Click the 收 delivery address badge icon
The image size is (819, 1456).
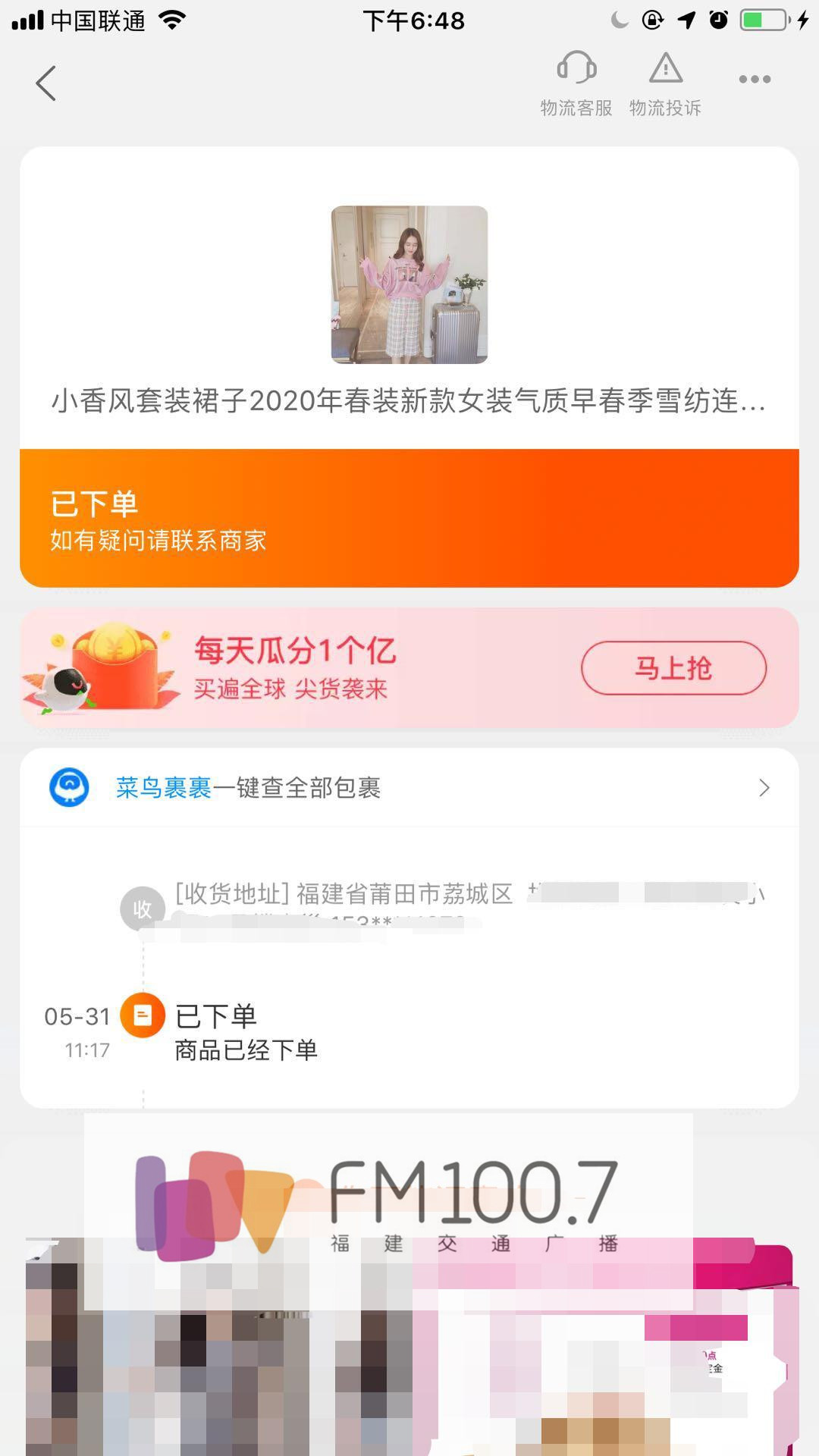coord(141,907)
